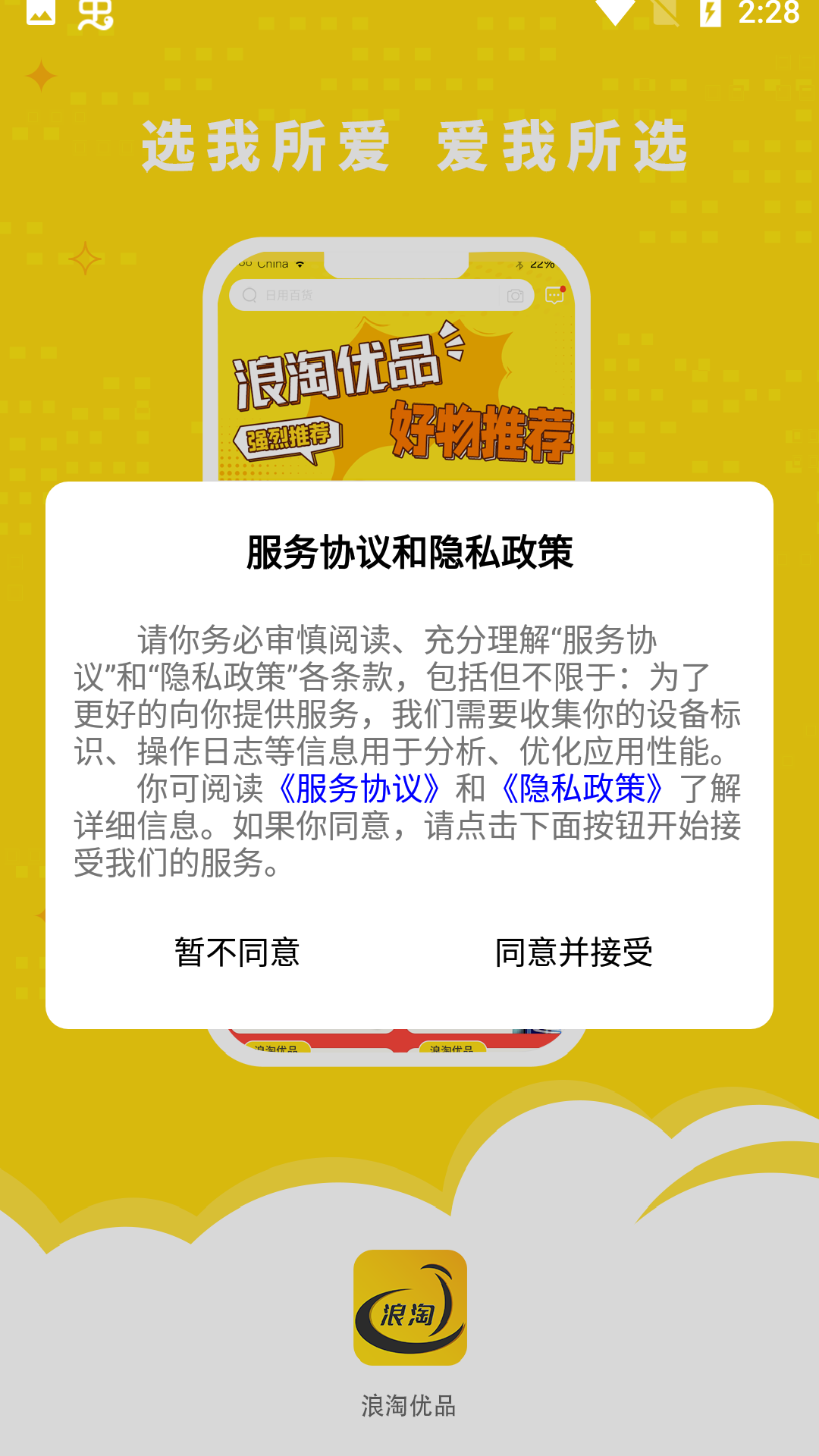
Task: Read the 《隐私政策》 link
Action: tap(582, 789)
